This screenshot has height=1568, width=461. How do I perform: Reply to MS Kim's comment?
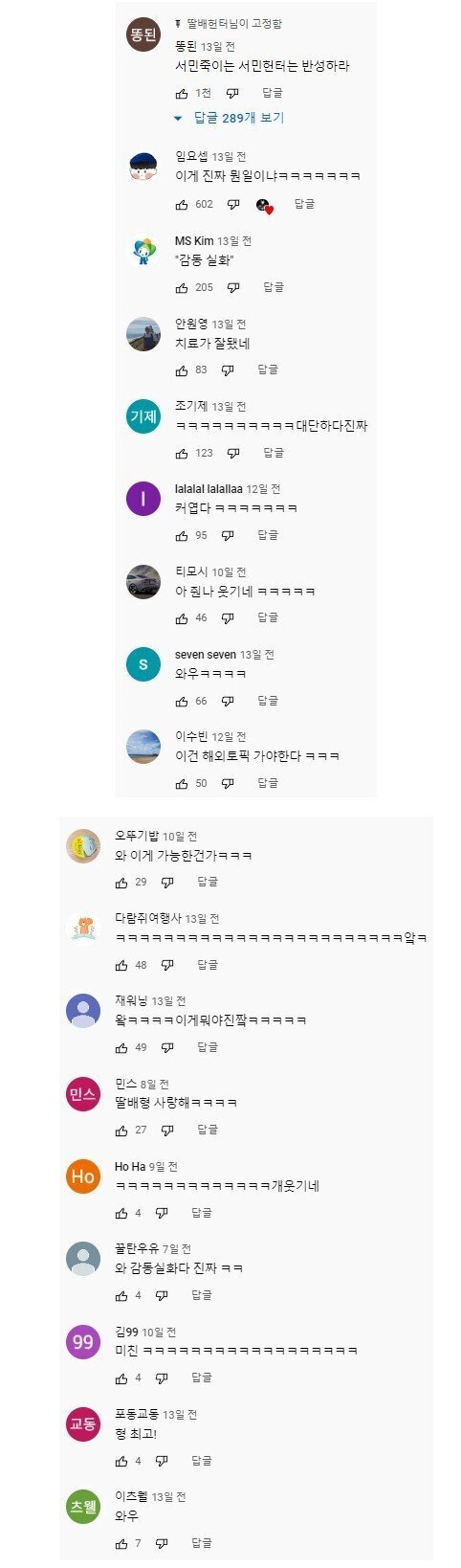pyautogui.click(x=273, y=287)
